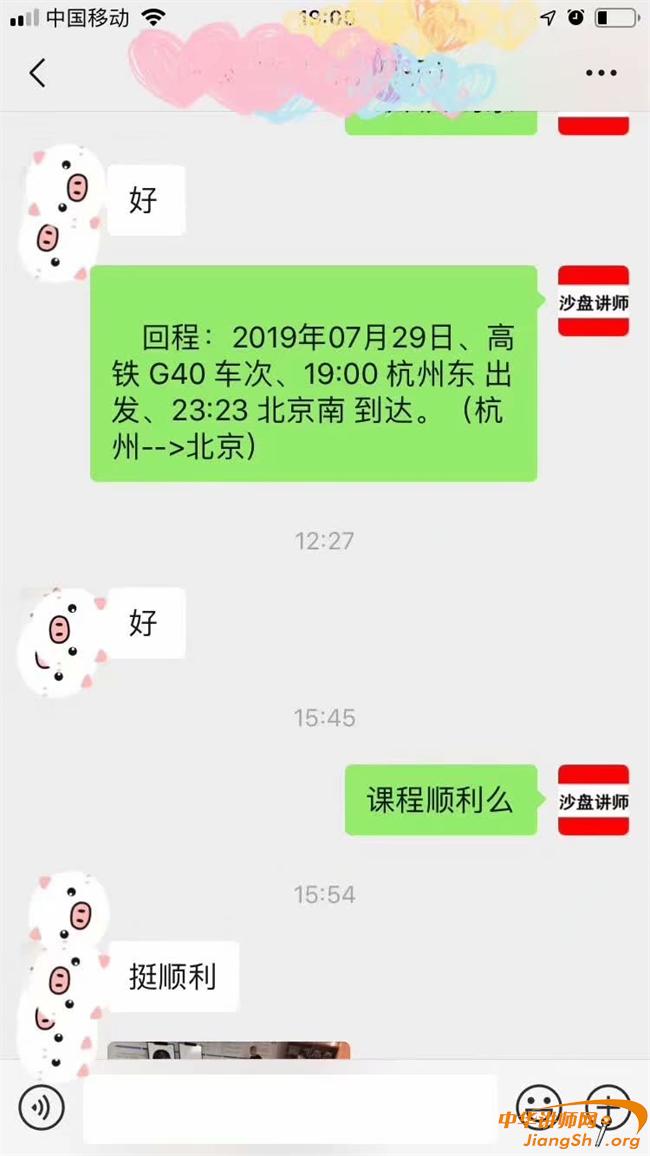Open the chat info overflow menu
Image resolution: width=650 pixels, height=1156 pixels.
pyautogui.click(x=601, y=73)
